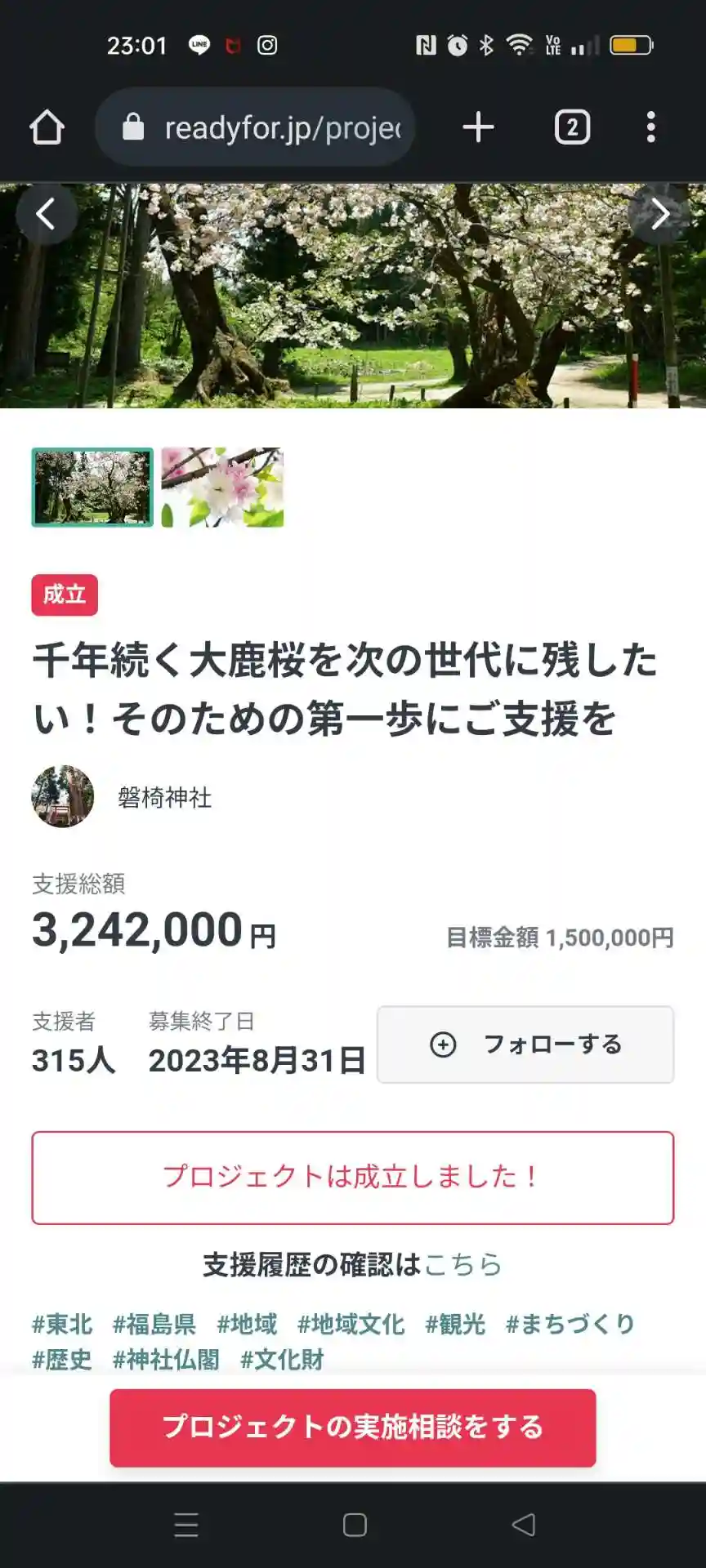Go back with system navigation
The height and width of the screenshot is (1568, 706).
click(523, 1525)
